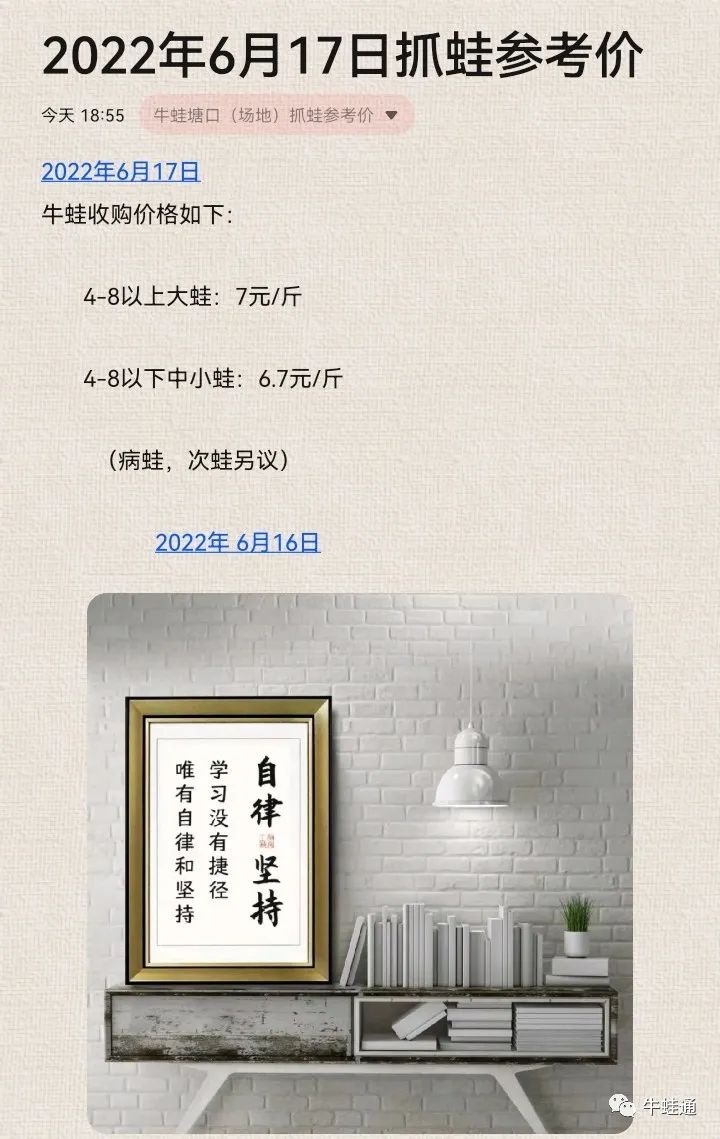Viewport: 720px width, 1139px height.
Task: Open the 2022年 6月16日 date link
Action: (237, 543)
